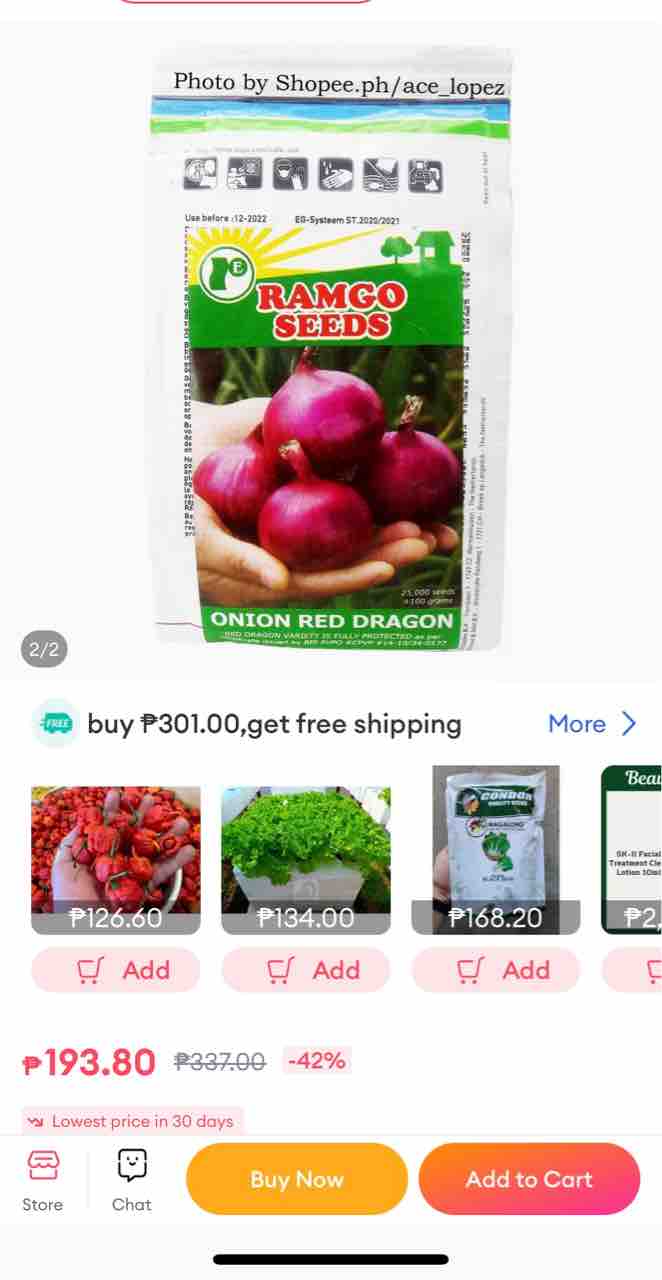The width and height of the screenshot is (662, 1280).
Task: Add the ₱126.60 item to cart
Action: tap(116, 970)
